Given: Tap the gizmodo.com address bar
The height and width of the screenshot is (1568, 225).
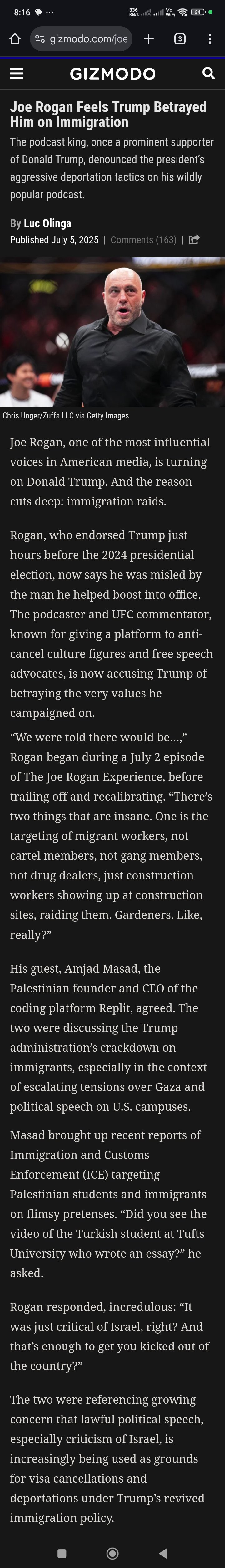Looking at the screenshot, I should (82, 39).
